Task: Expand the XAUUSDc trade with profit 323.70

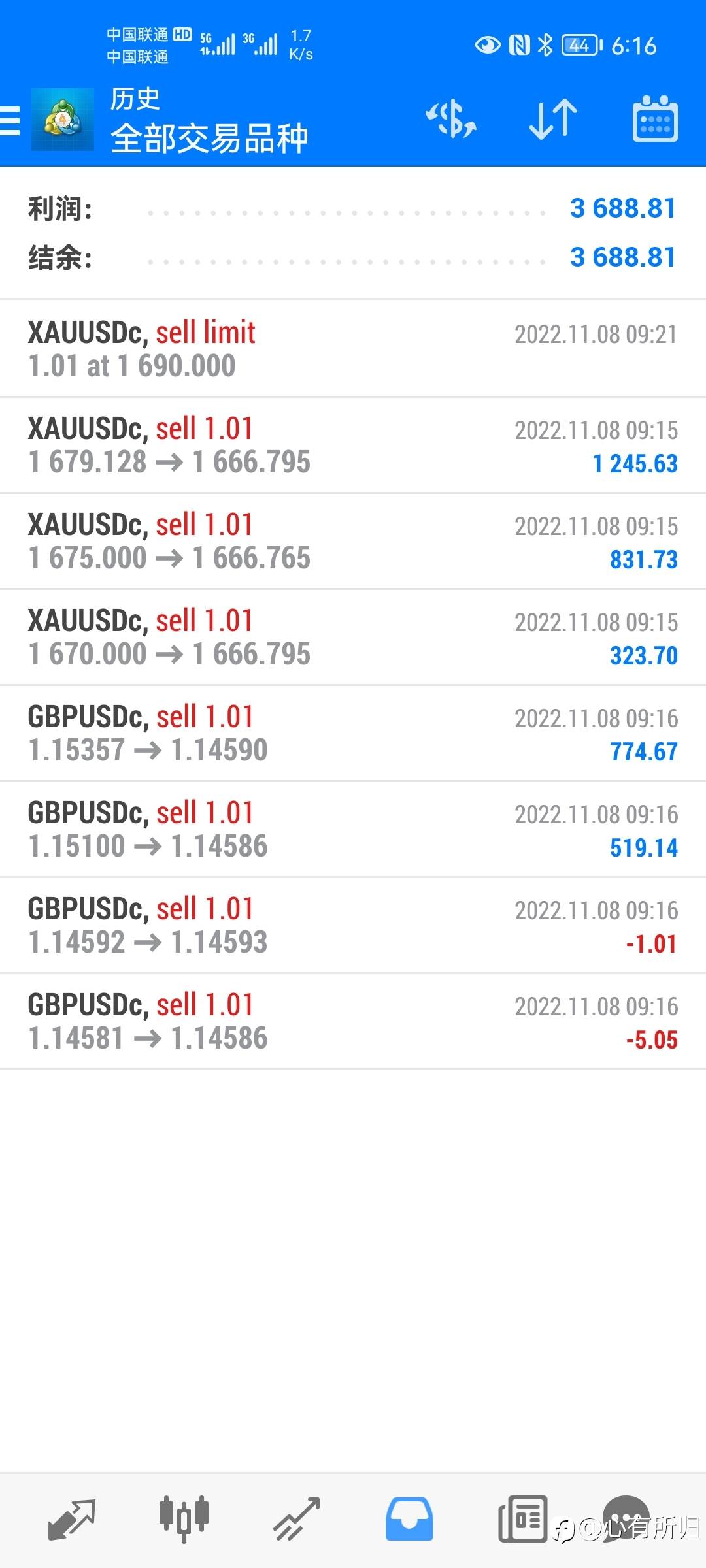Action: (353, 637)
